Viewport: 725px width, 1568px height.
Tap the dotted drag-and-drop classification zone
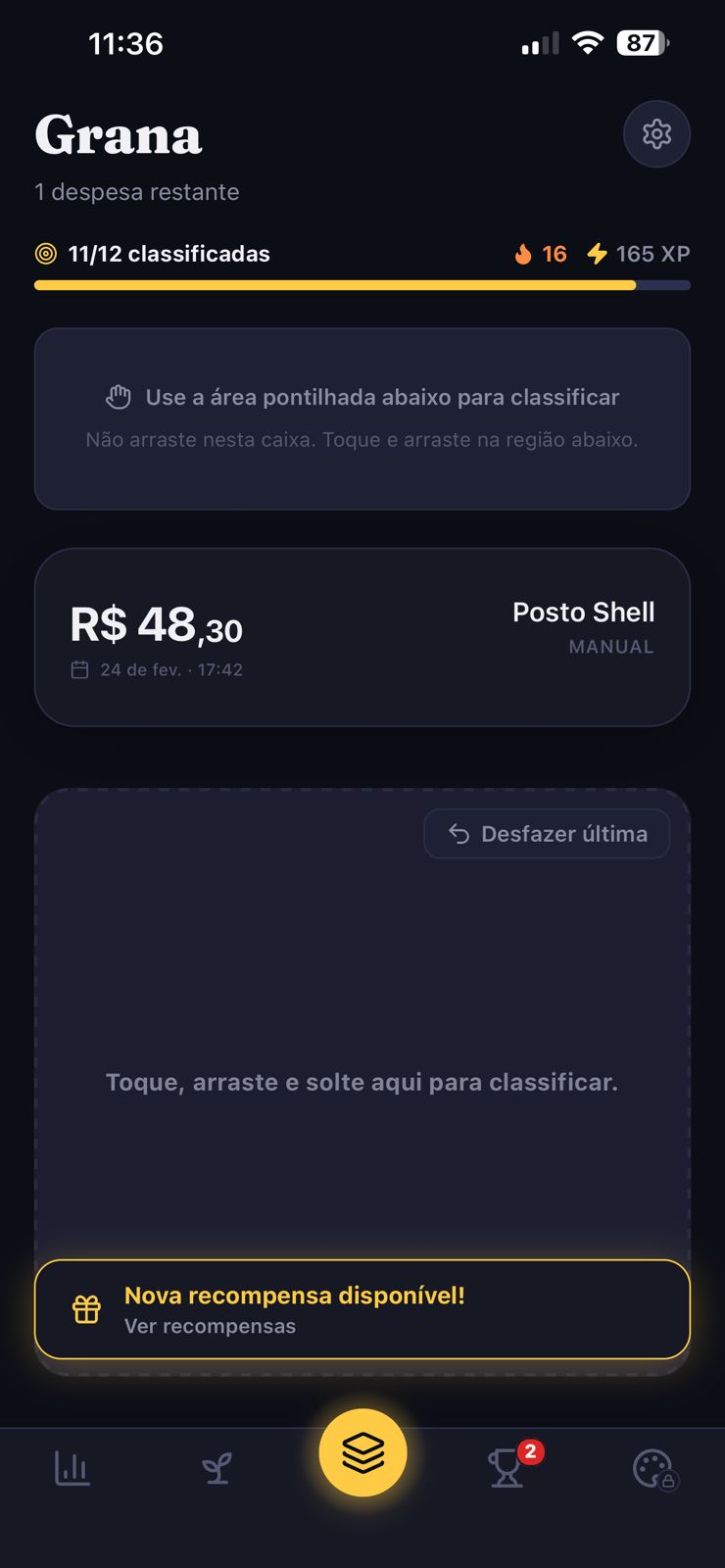tap(362, 1082)
